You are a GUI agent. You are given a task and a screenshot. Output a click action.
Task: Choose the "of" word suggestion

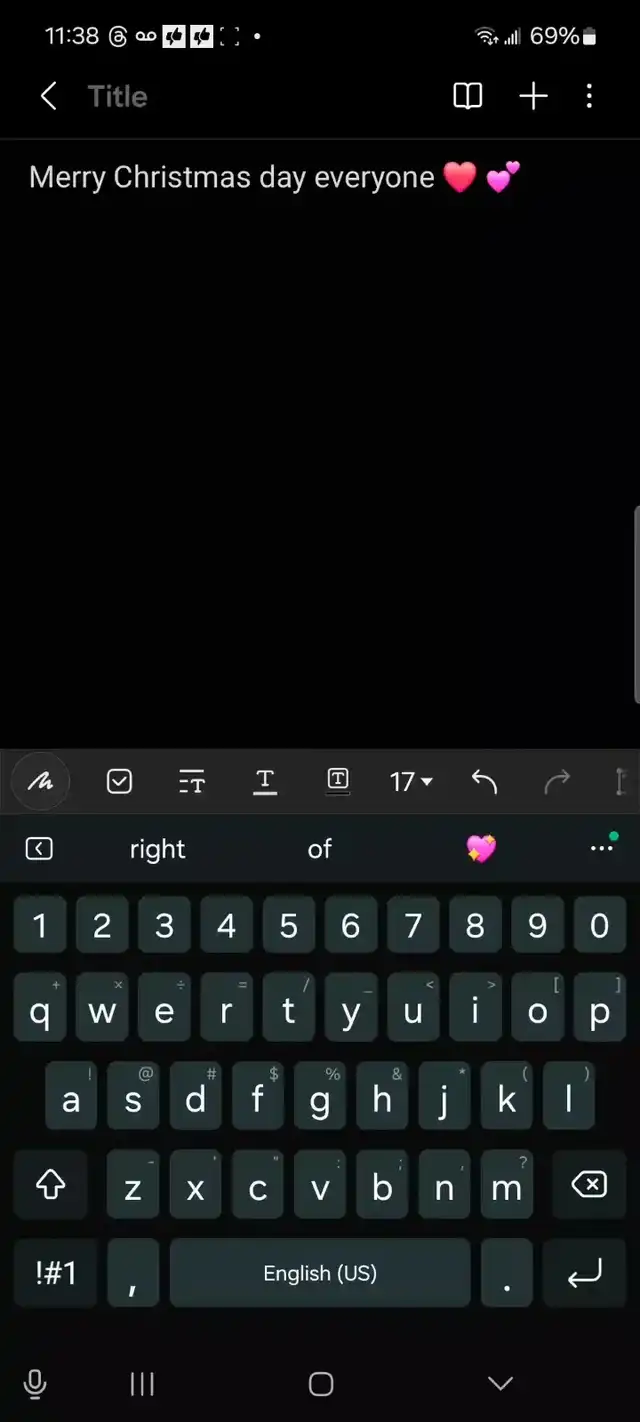[319, 849]
